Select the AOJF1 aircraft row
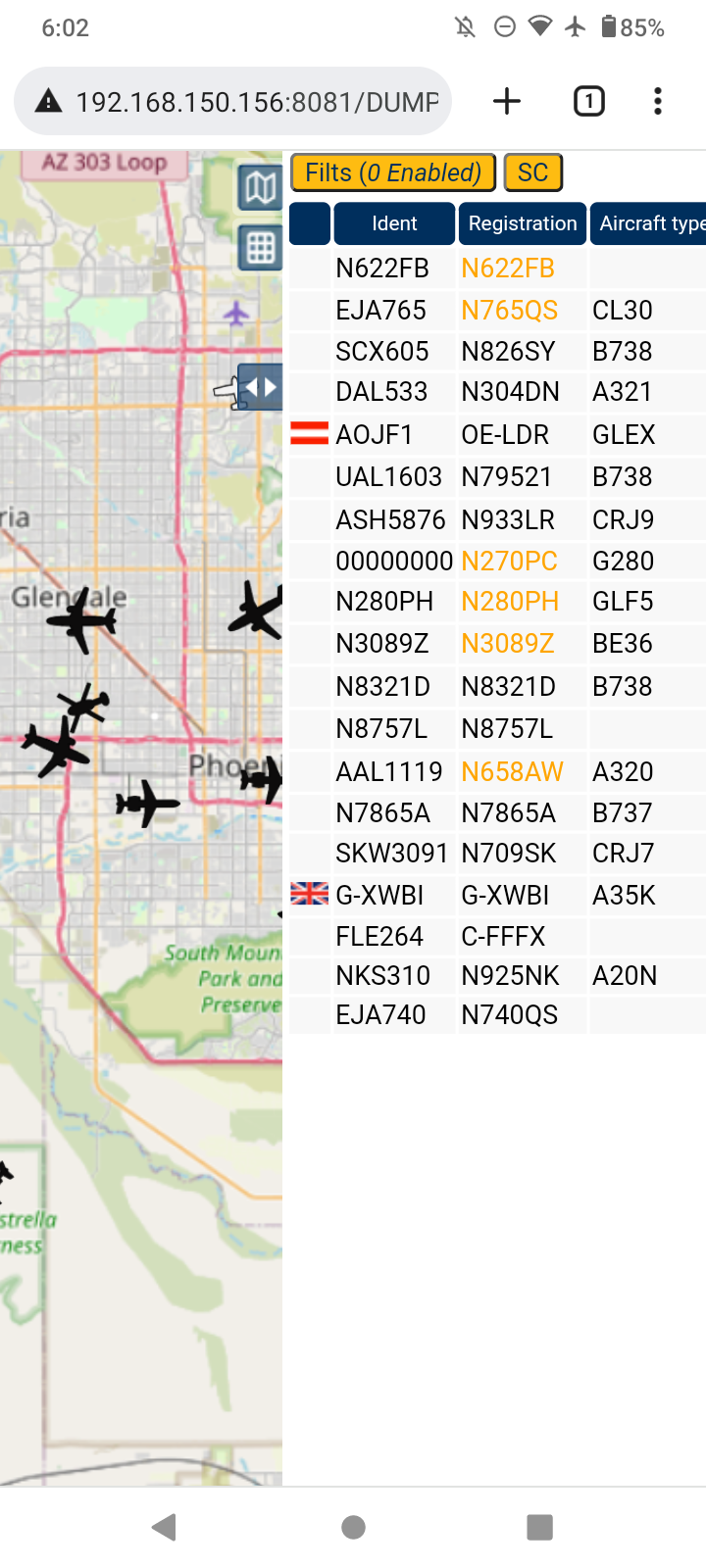The height and width of the screenshot is (1568, 706). (x=497, y=434)
